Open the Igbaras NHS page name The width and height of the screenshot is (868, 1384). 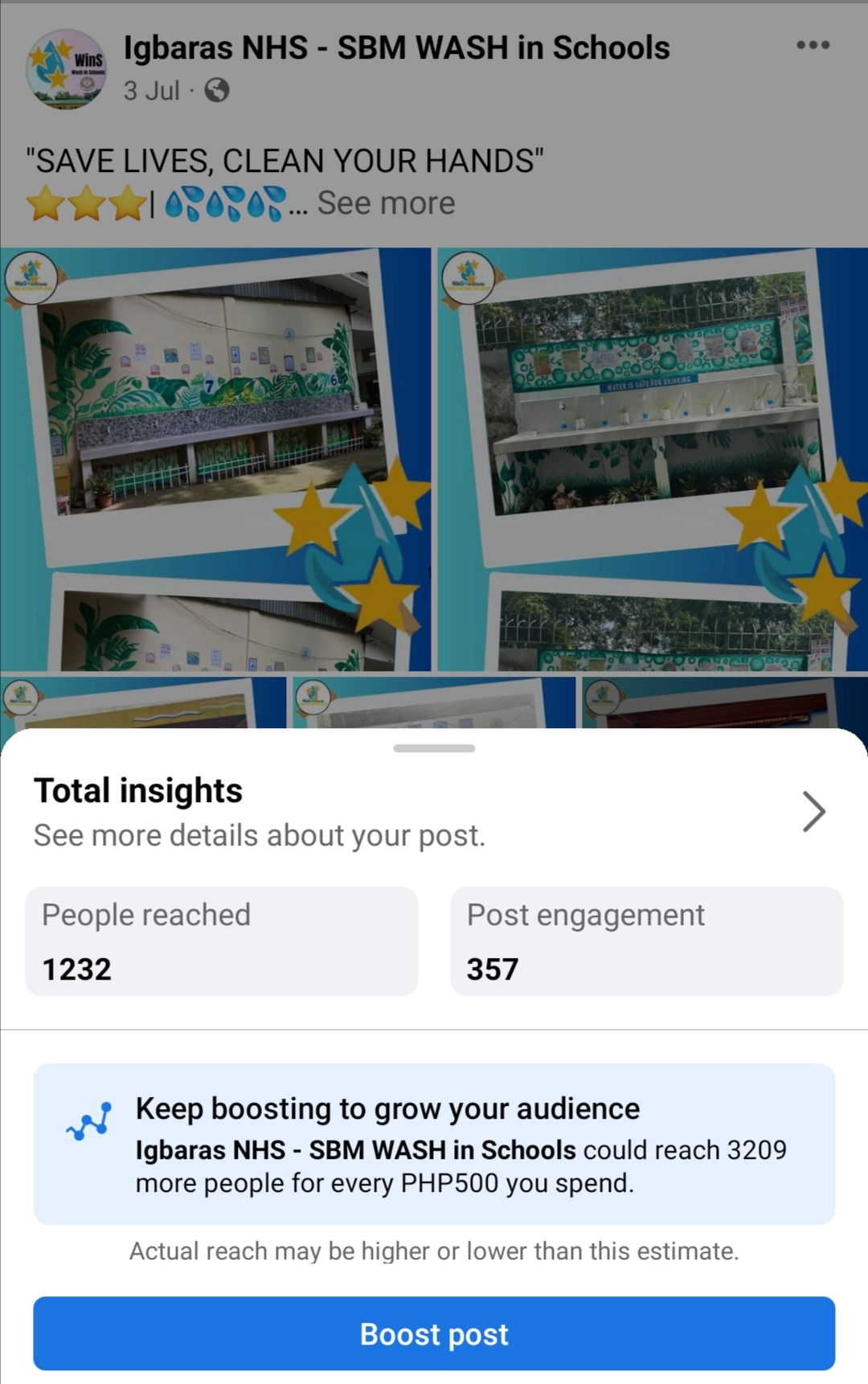(x=396, y=48)
